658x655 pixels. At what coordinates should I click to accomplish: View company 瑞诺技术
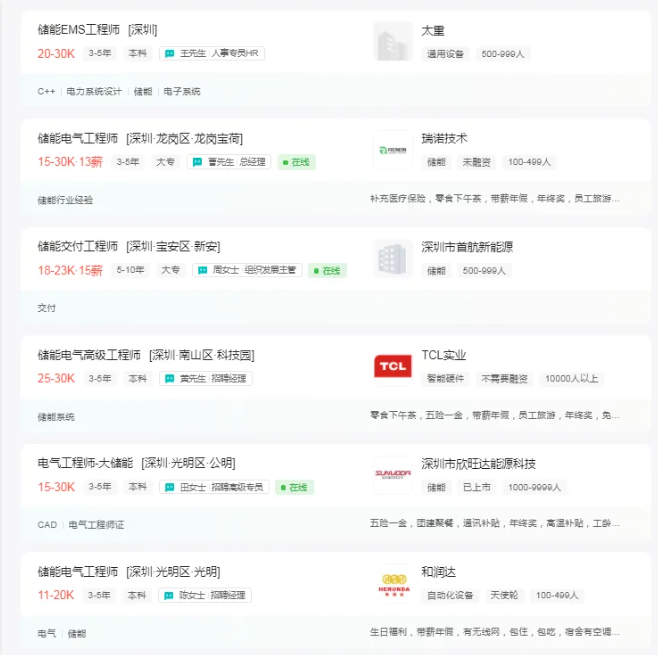point(444,139)
